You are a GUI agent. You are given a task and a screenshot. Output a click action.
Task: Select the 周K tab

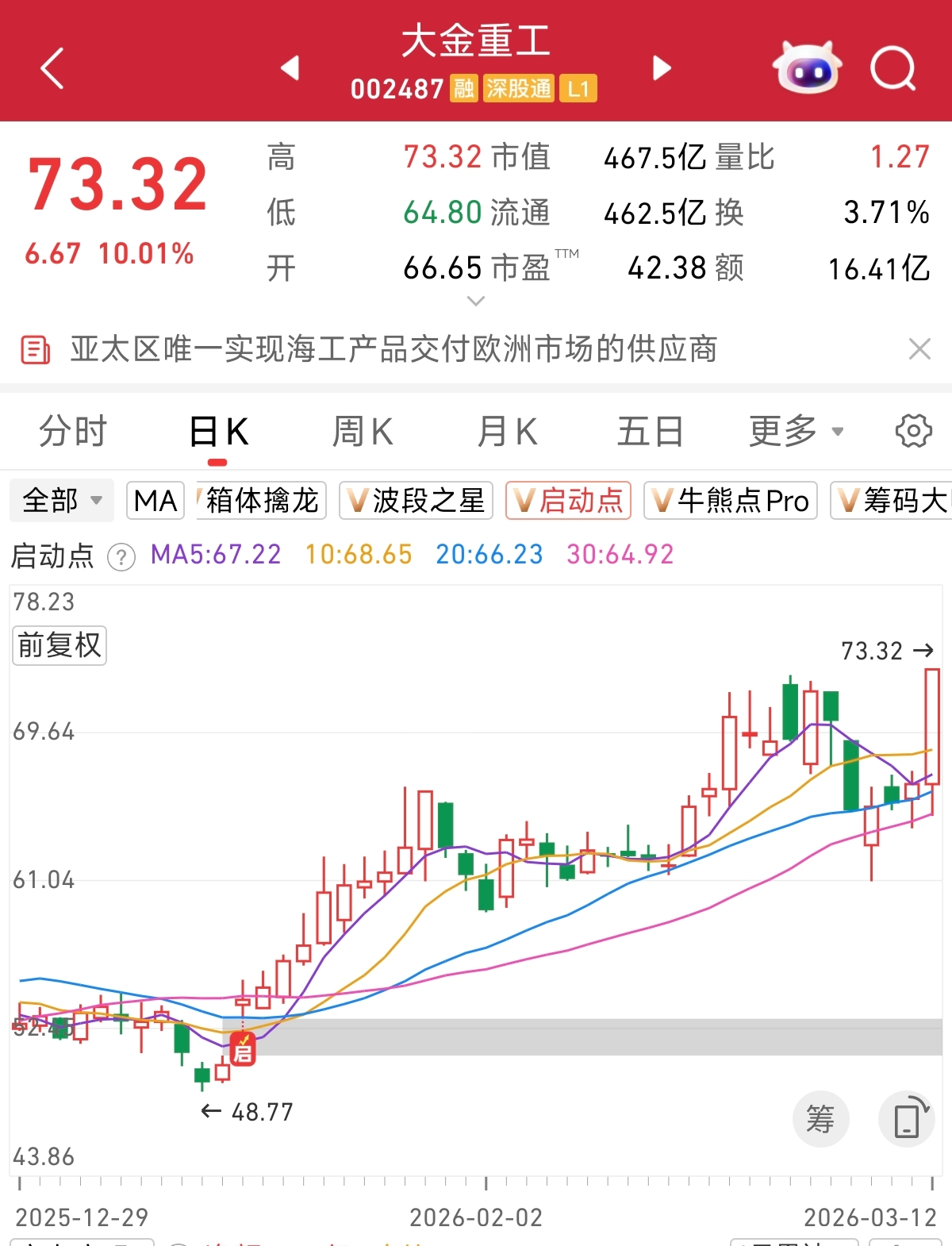pos(362,432)
